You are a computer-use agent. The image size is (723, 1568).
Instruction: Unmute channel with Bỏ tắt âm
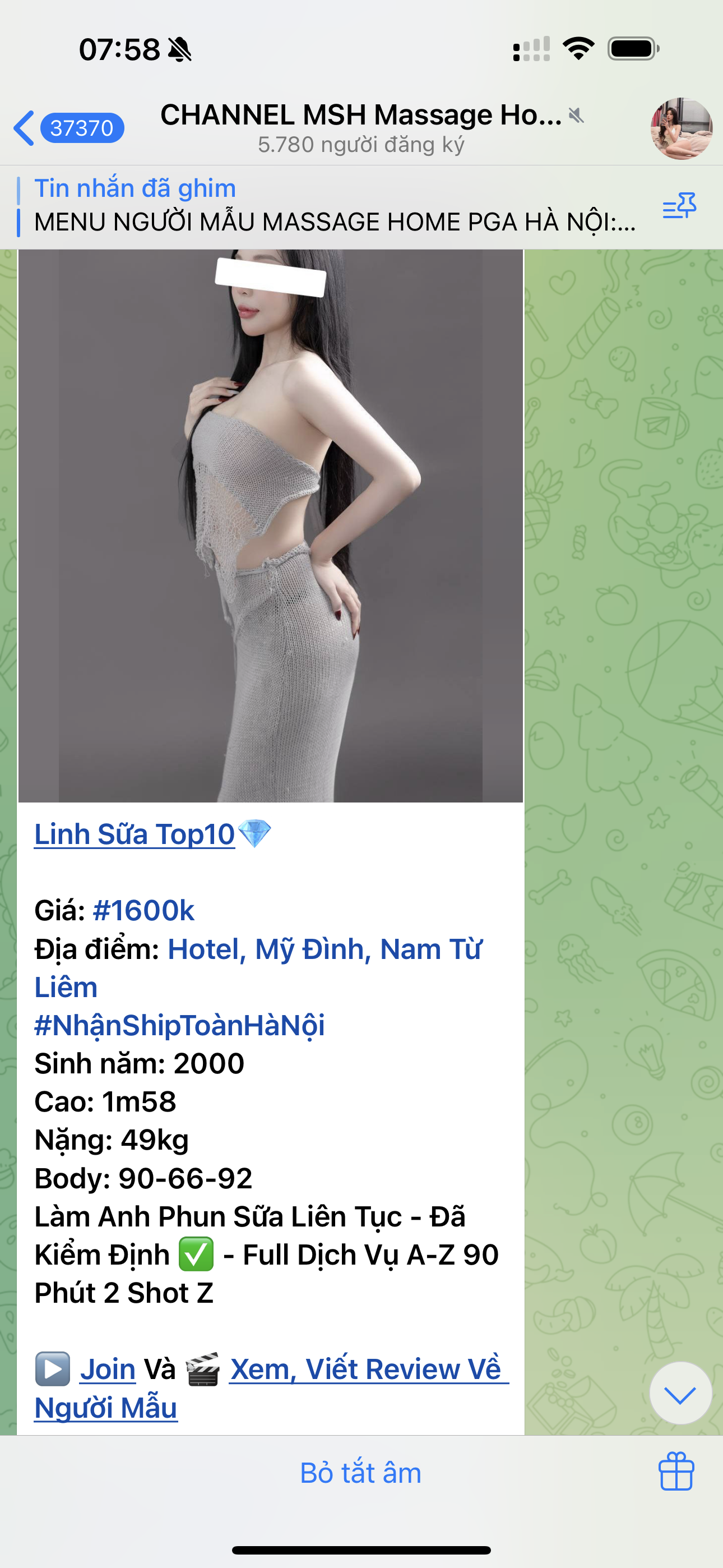360,1473
